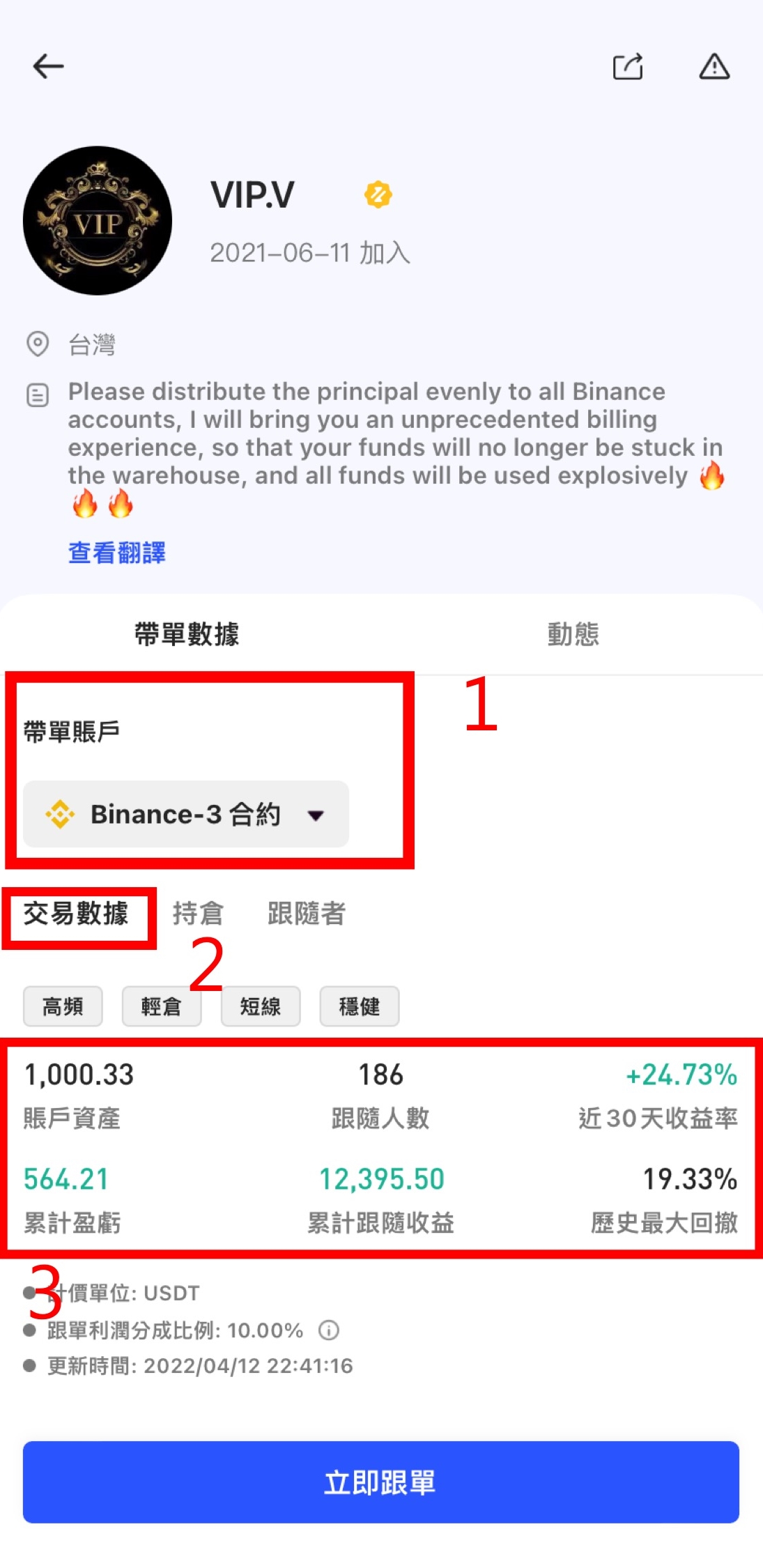Screen dimensions: 763x1568
Task: Switch to the 動態 tab
Action: [573, 634]
